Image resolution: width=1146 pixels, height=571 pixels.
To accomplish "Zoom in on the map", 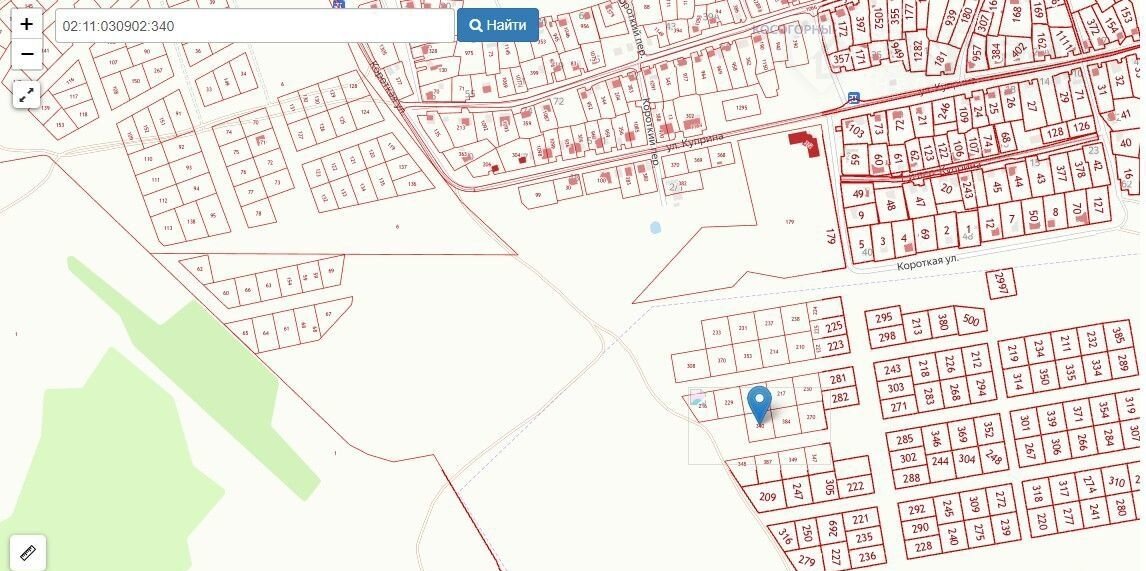I will (x=27, y=24).
